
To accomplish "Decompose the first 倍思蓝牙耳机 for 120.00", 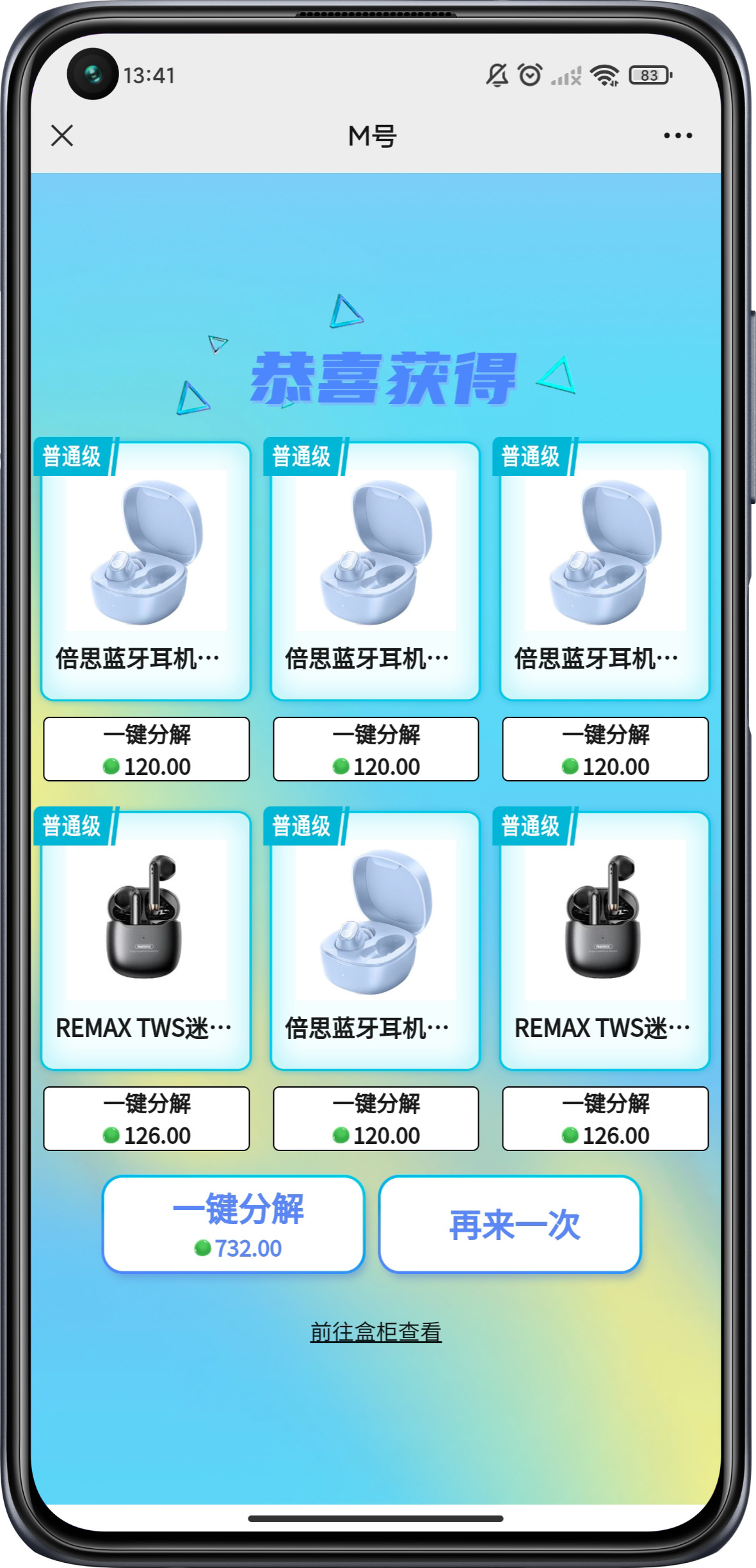I will [x=147, y=749].
